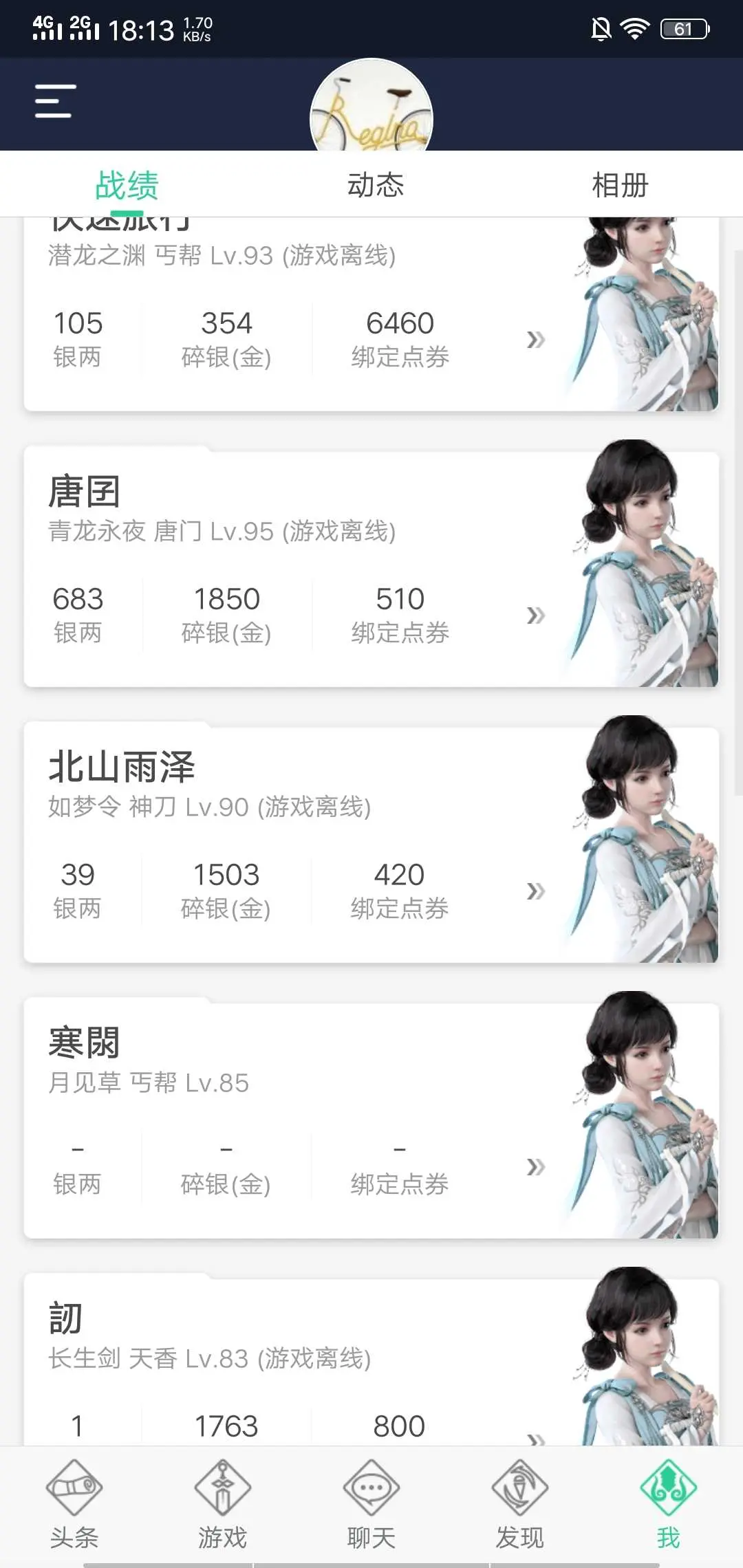Select the 战绩 tab

(x=127, y=185)
